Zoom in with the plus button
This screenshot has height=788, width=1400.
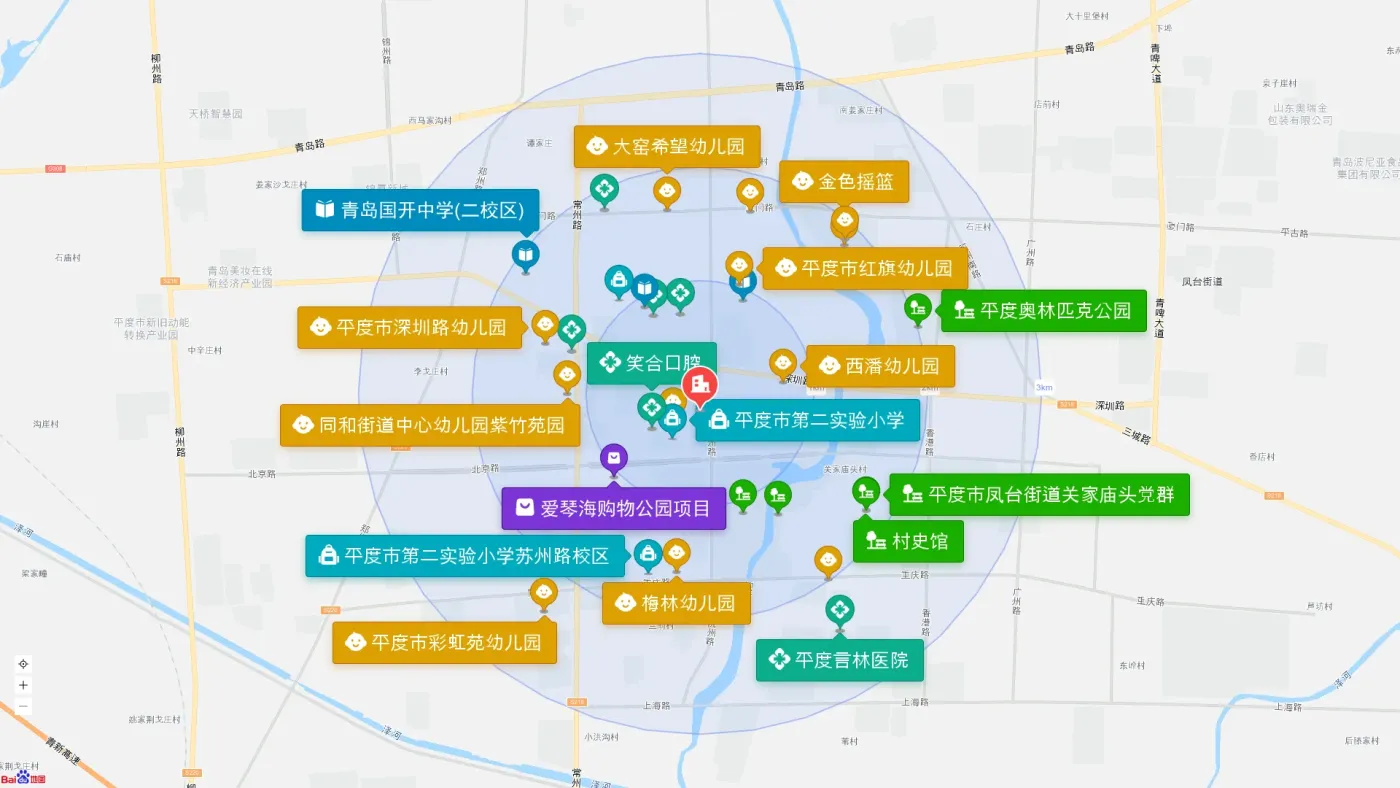(23, 685)
